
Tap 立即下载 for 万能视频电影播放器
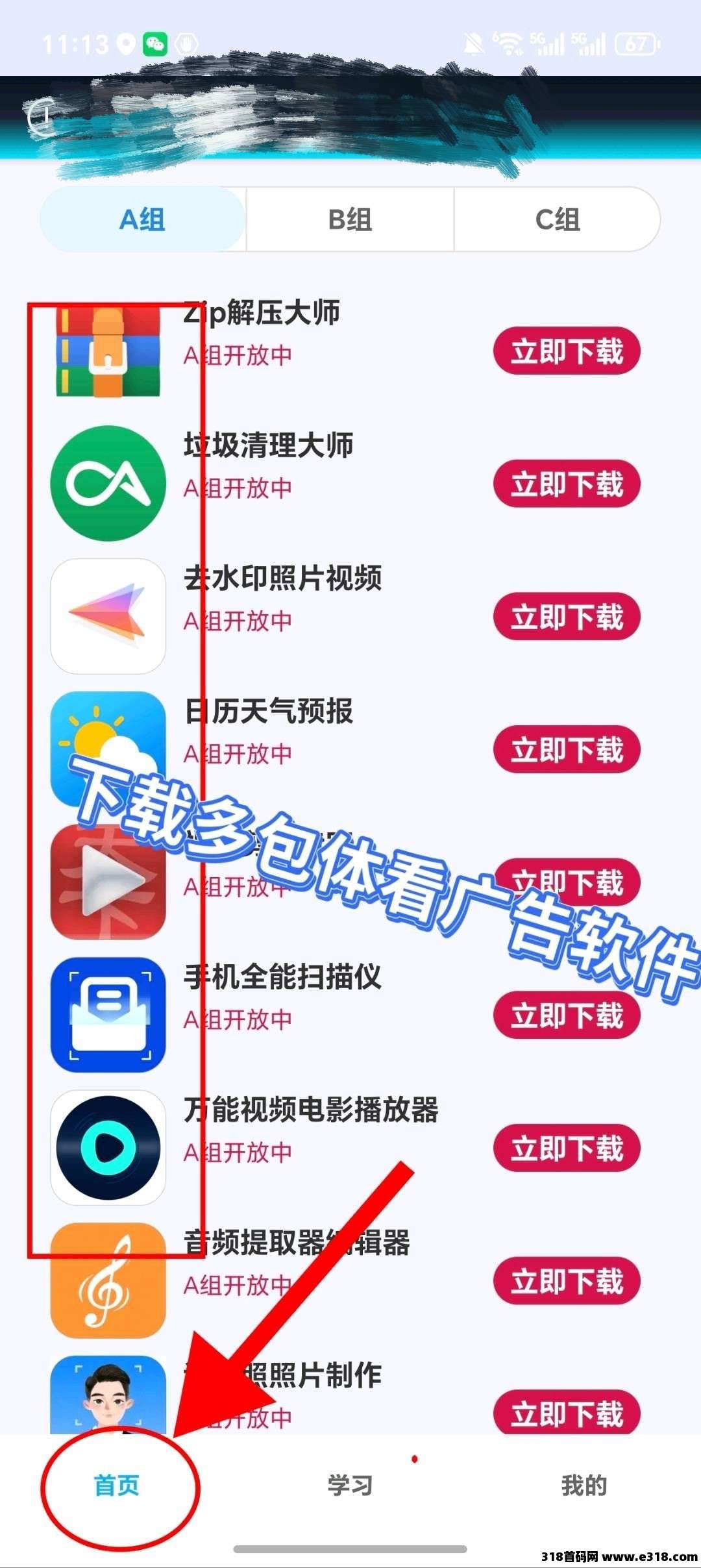coord(567,1149)
